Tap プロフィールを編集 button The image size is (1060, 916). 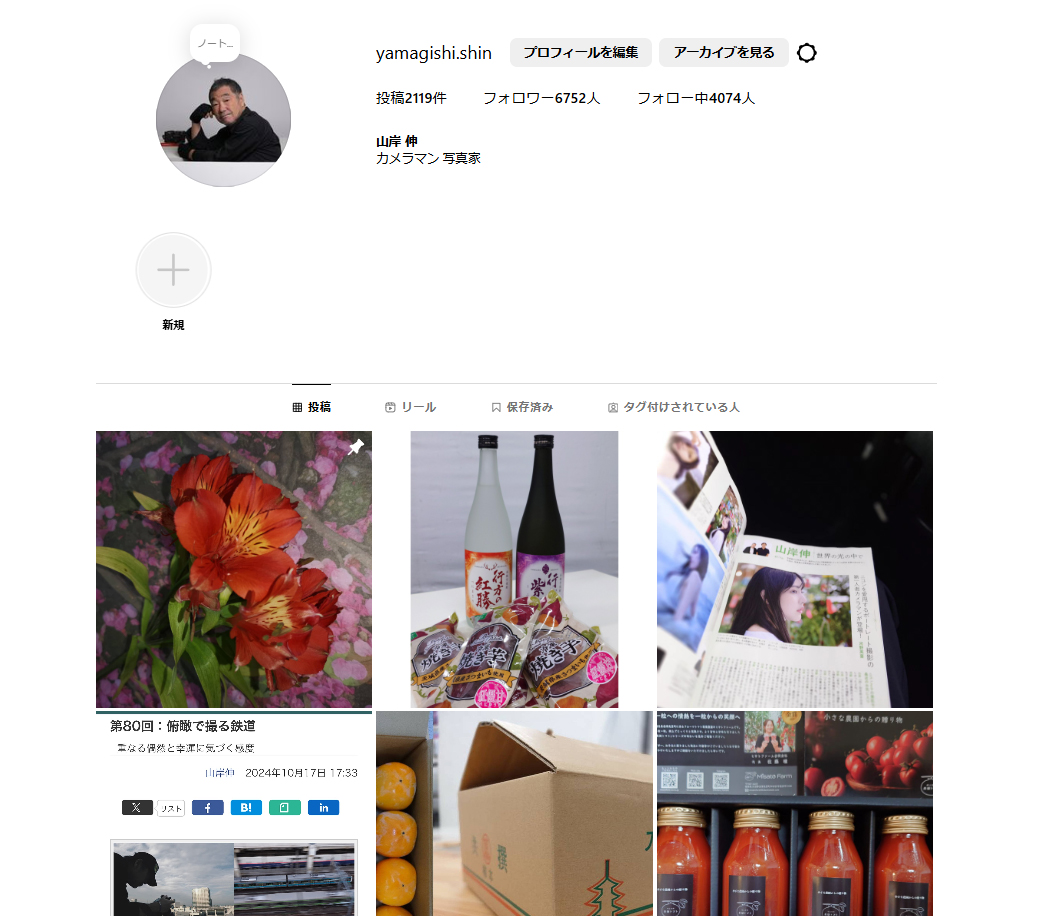[580, 53]
